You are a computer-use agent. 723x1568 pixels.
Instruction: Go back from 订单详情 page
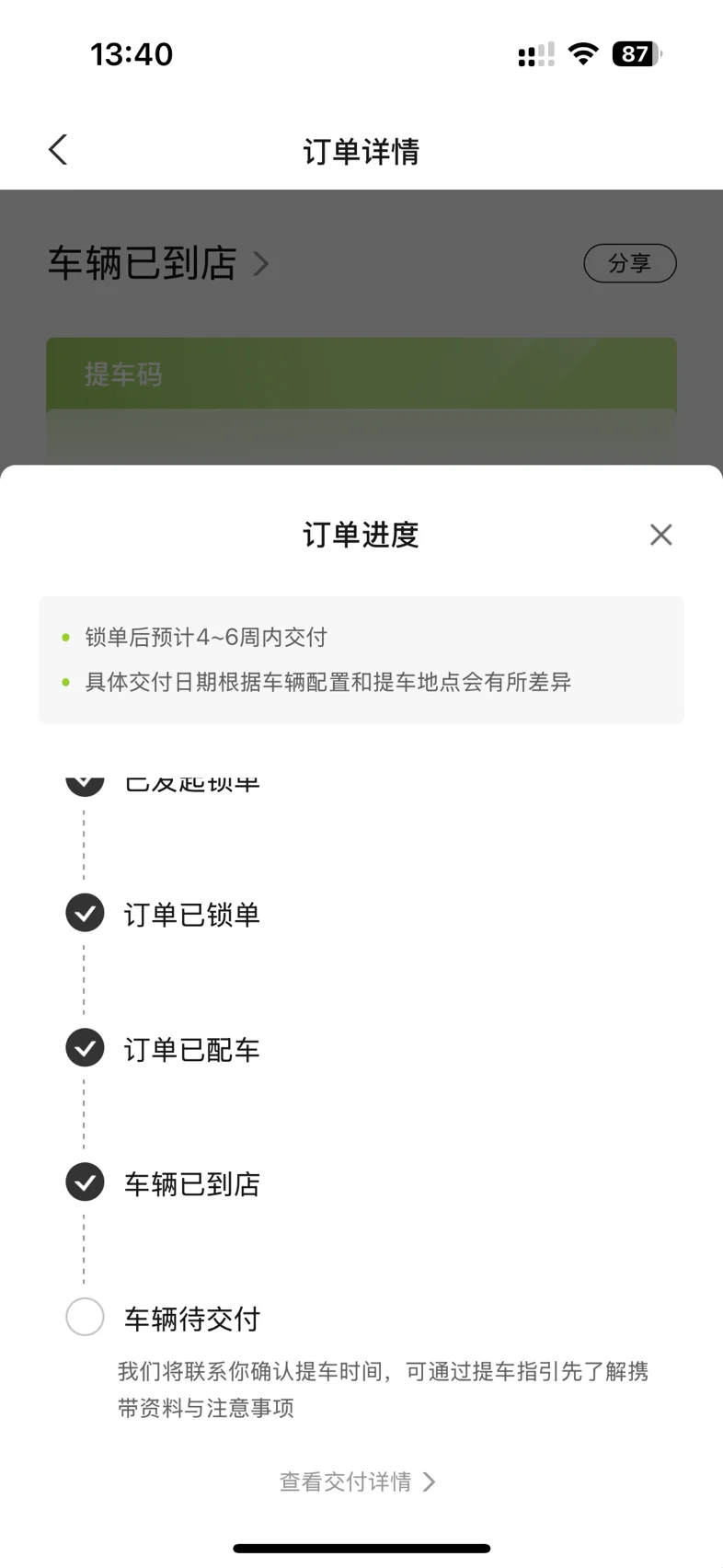(x=58, y=150)
